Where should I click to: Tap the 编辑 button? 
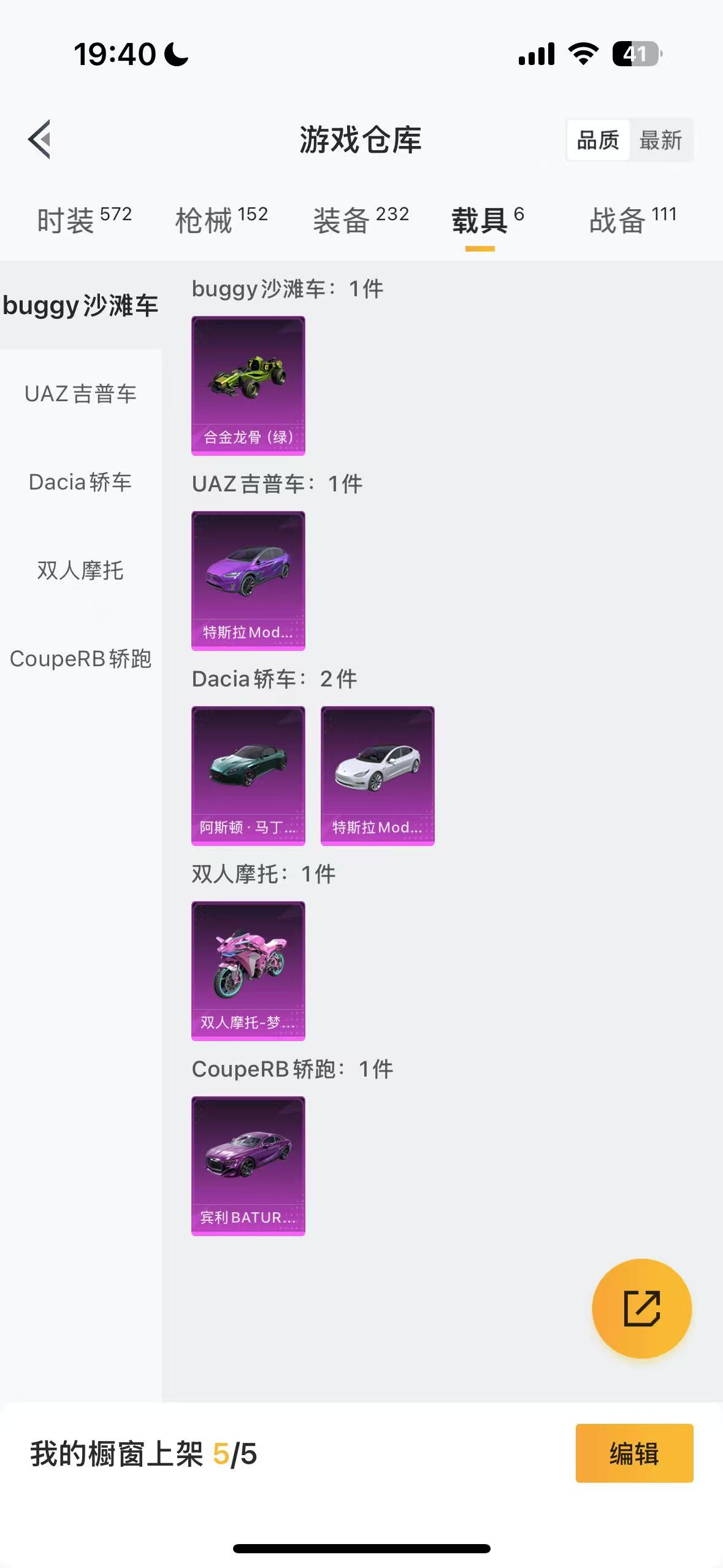pos(634,1453)
